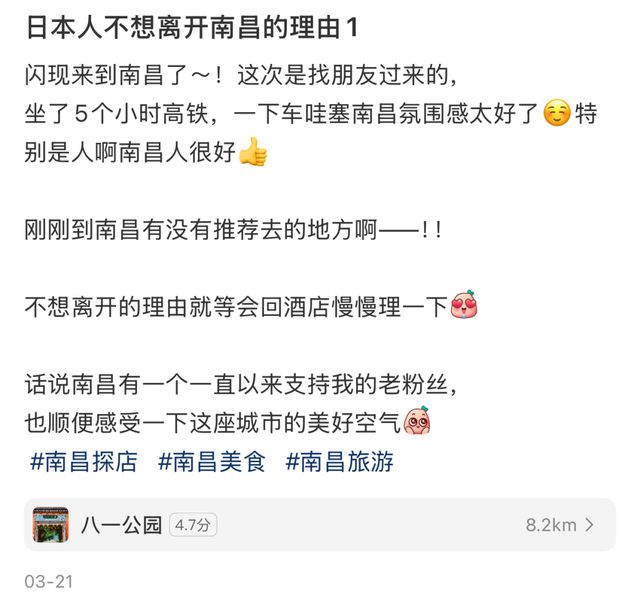Open the #南昌旅游 hashtag
Viewport: 640px width, 605px height.
339,462
